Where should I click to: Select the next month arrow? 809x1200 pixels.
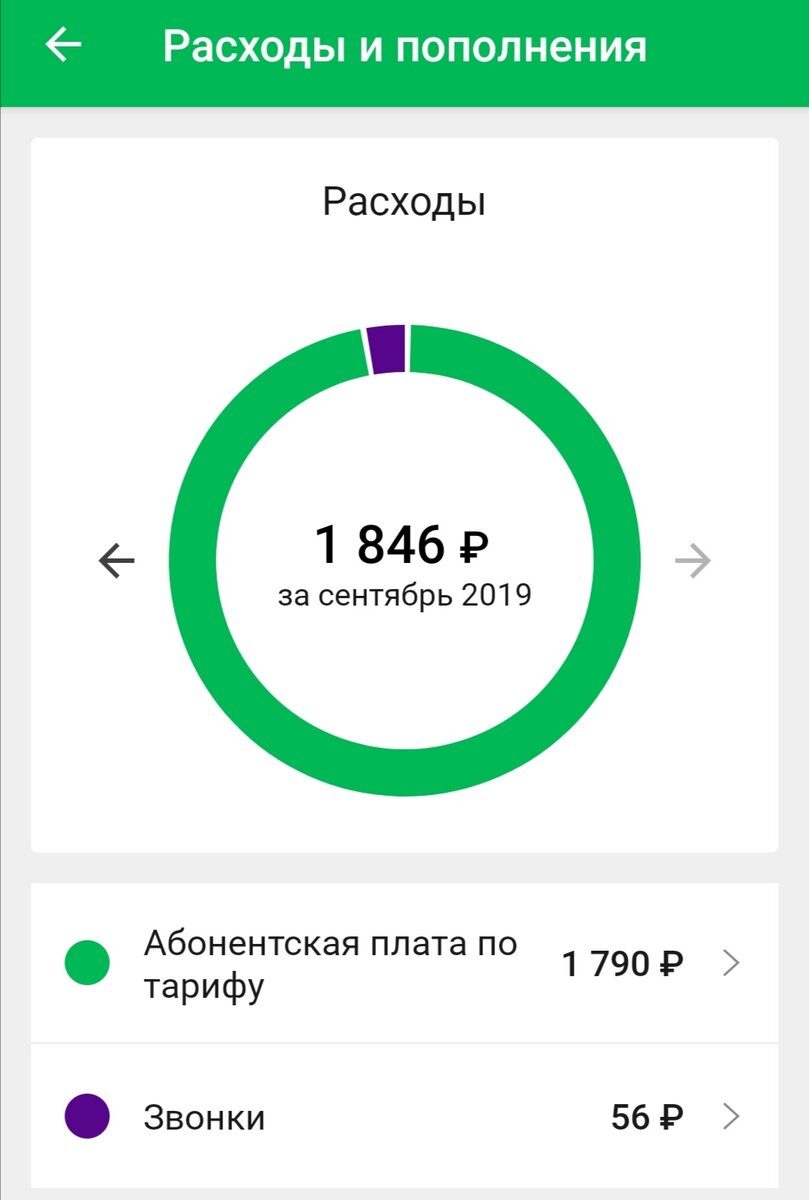(693, 560)
